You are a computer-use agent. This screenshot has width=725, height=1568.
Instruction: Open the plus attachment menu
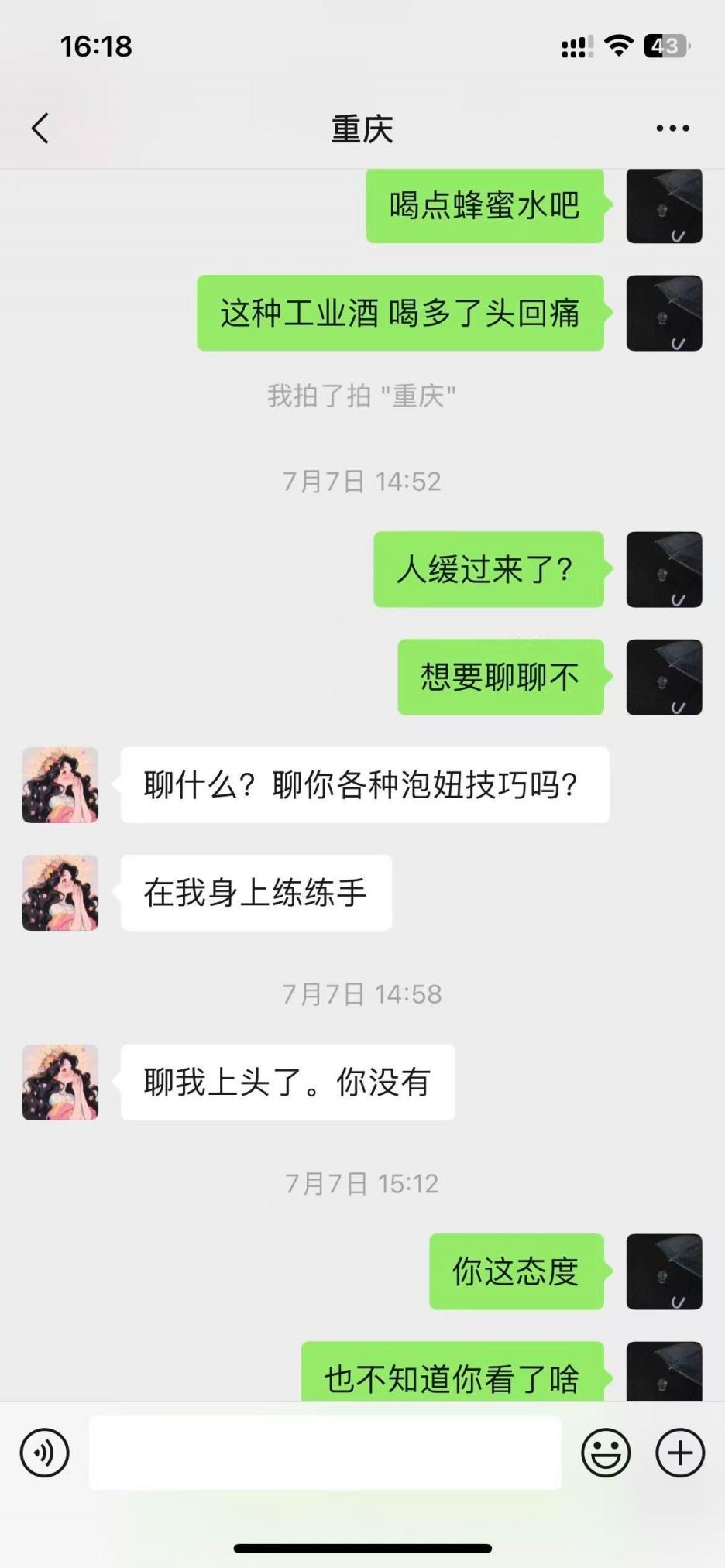point(680,1453)
